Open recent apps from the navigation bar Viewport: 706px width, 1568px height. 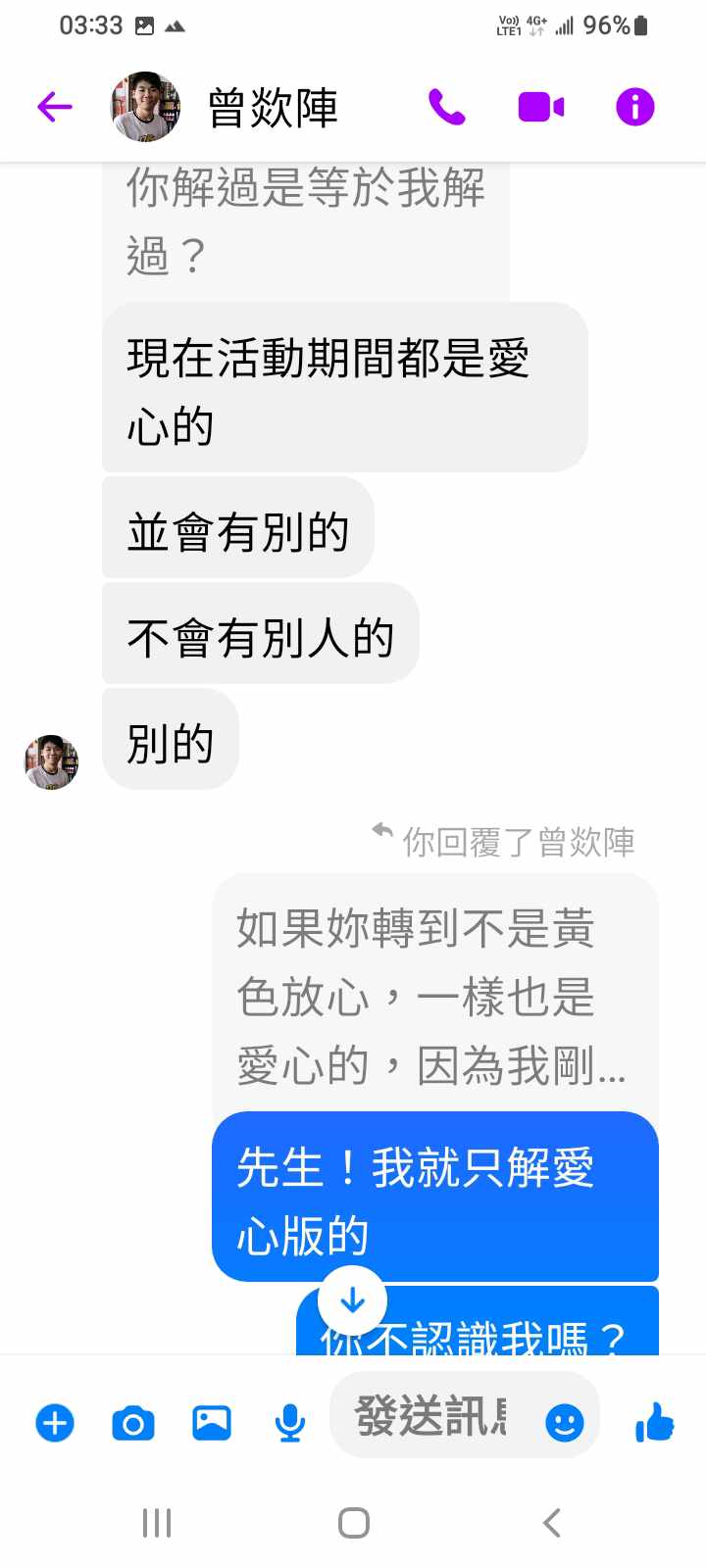tap(157, 1523)
